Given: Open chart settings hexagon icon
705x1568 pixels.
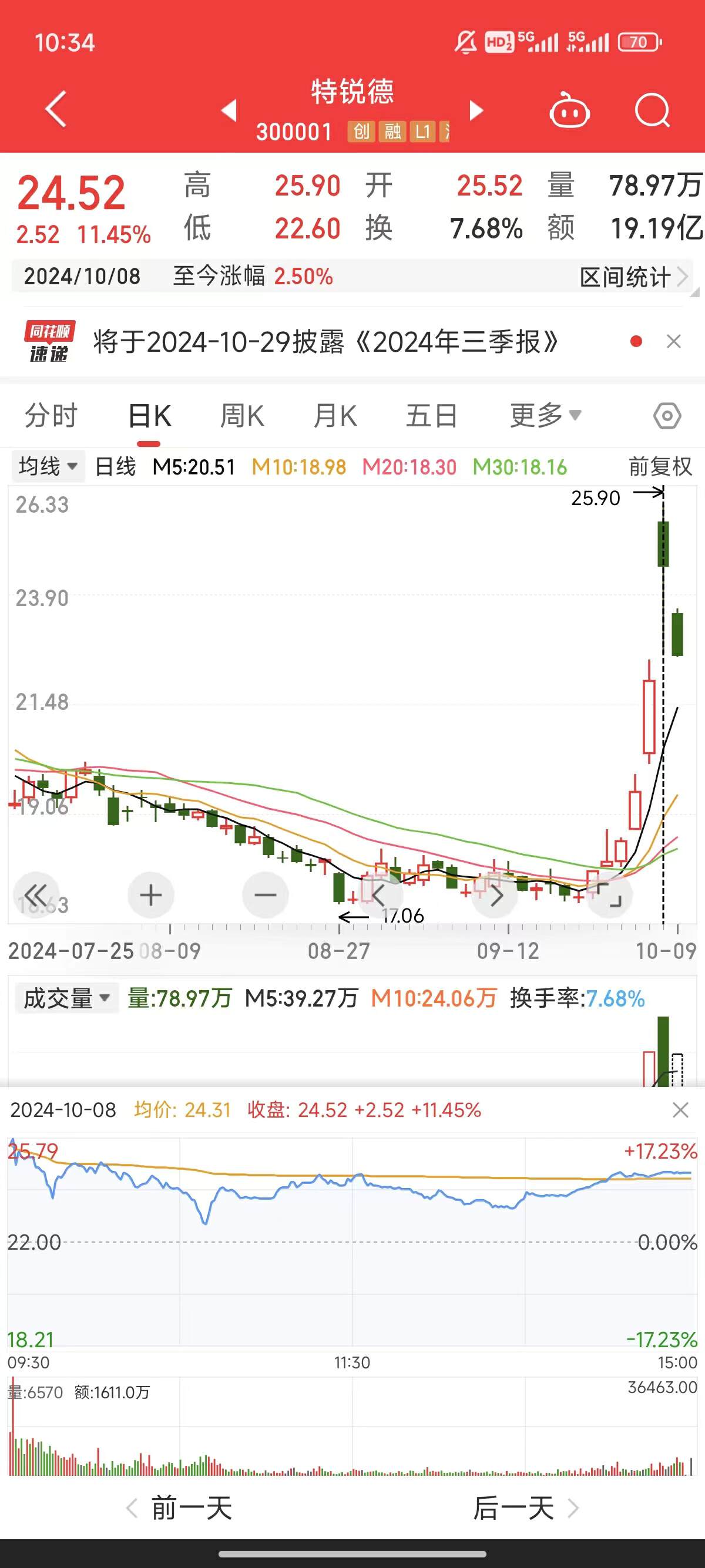Looking at the screenshot, I should (667, 416).
